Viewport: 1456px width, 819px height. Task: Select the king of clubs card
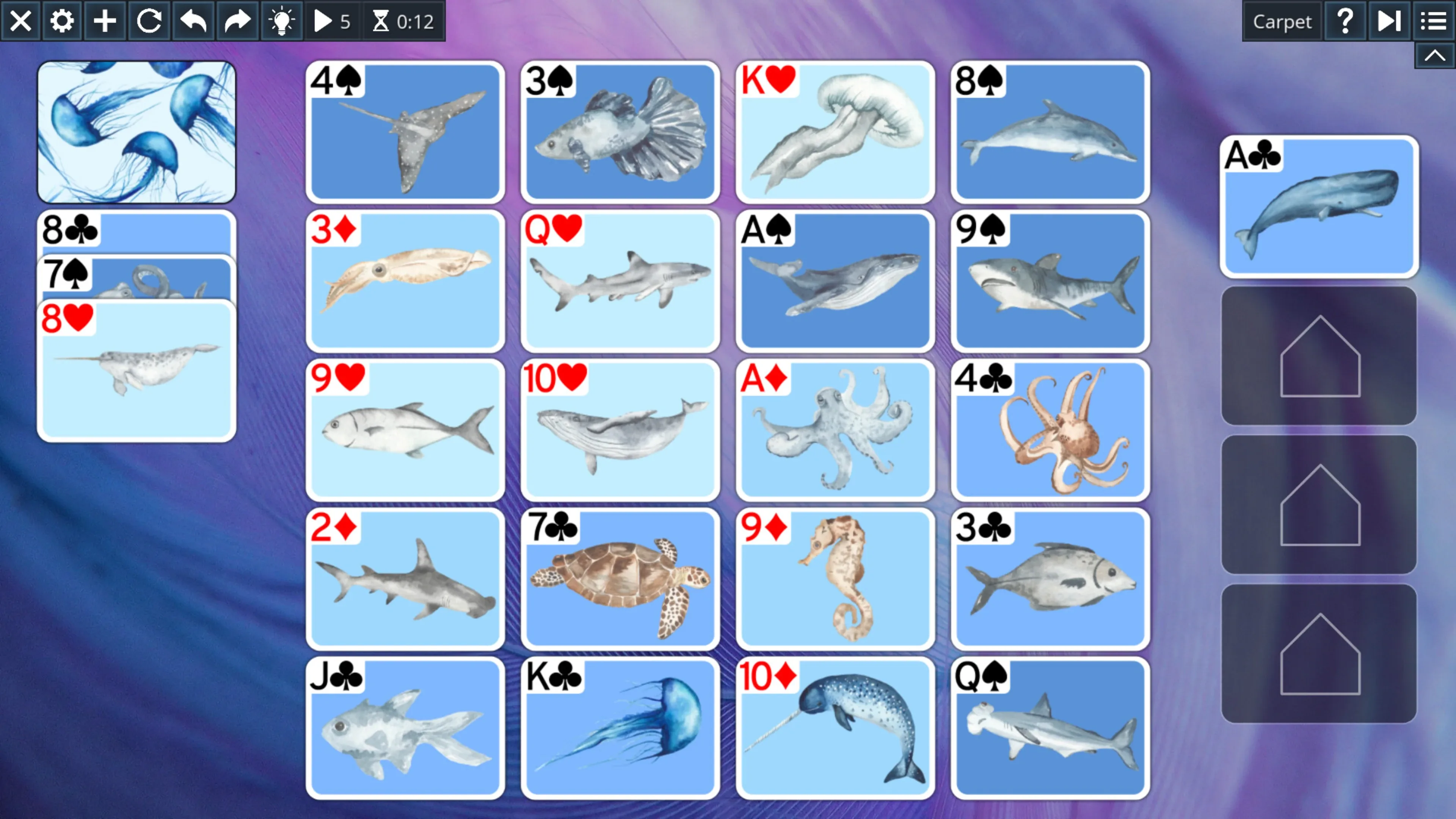[x=620, y=728]
